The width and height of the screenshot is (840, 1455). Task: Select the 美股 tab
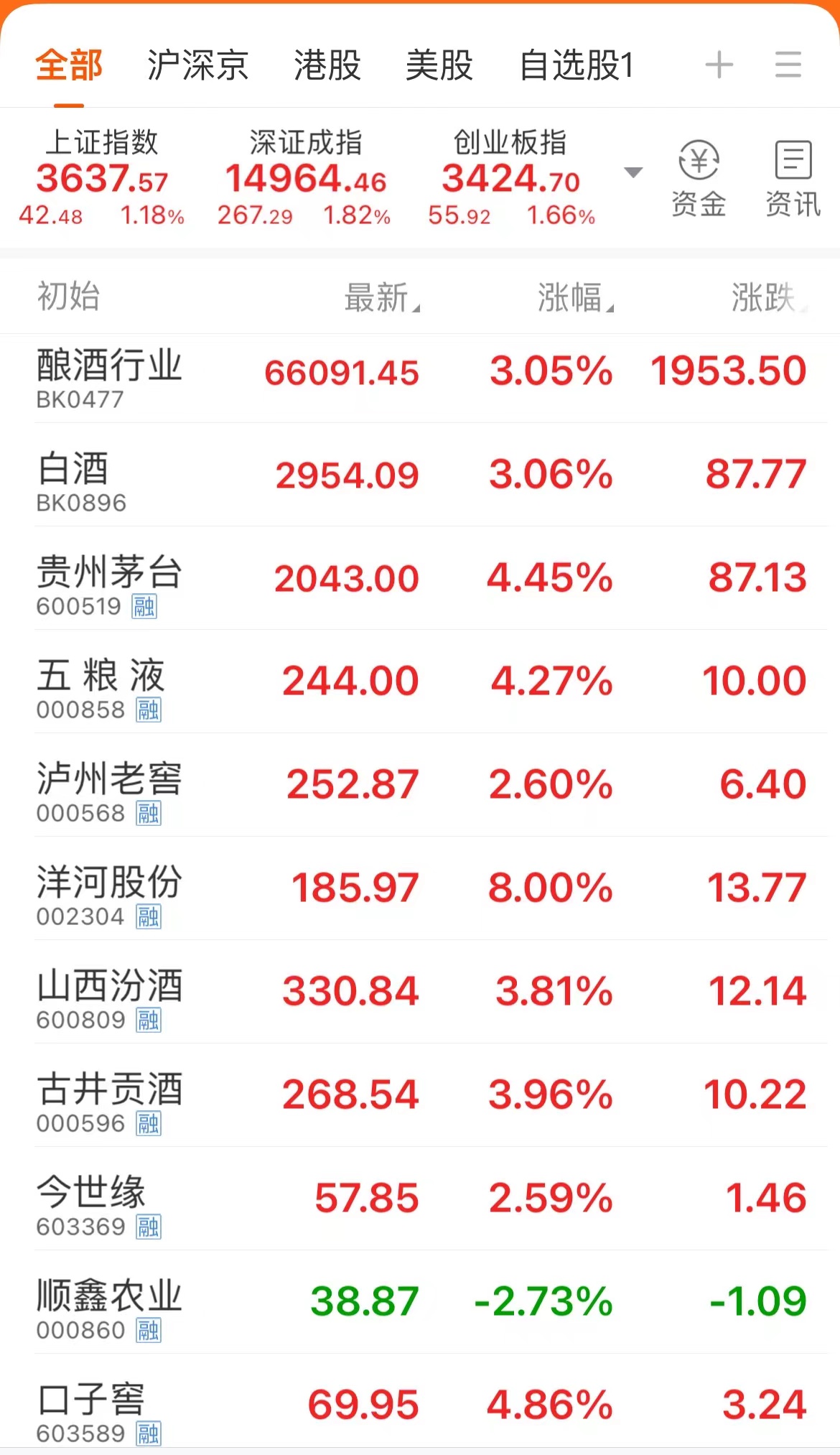point(439,65)
